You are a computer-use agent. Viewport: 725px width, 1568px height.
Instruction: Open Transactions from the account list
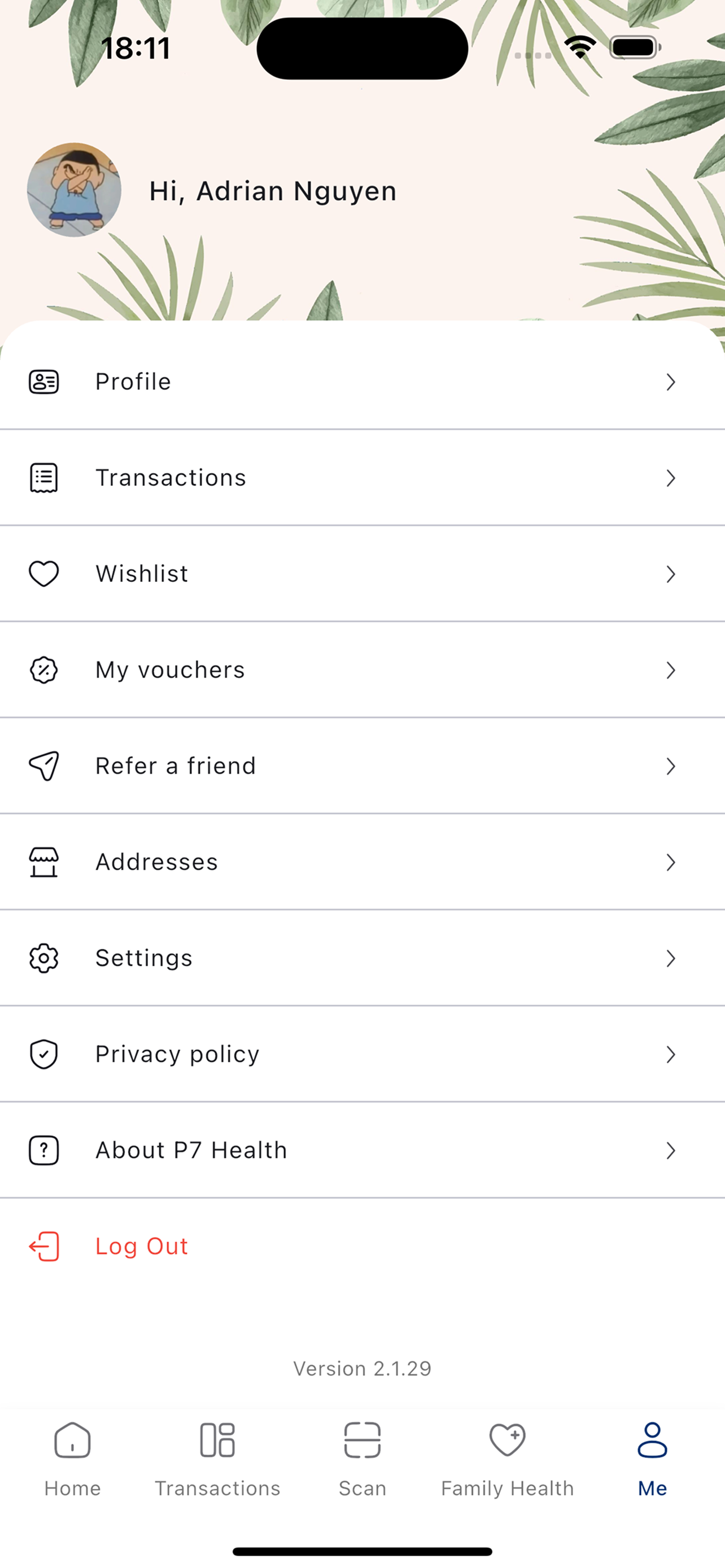362,478
